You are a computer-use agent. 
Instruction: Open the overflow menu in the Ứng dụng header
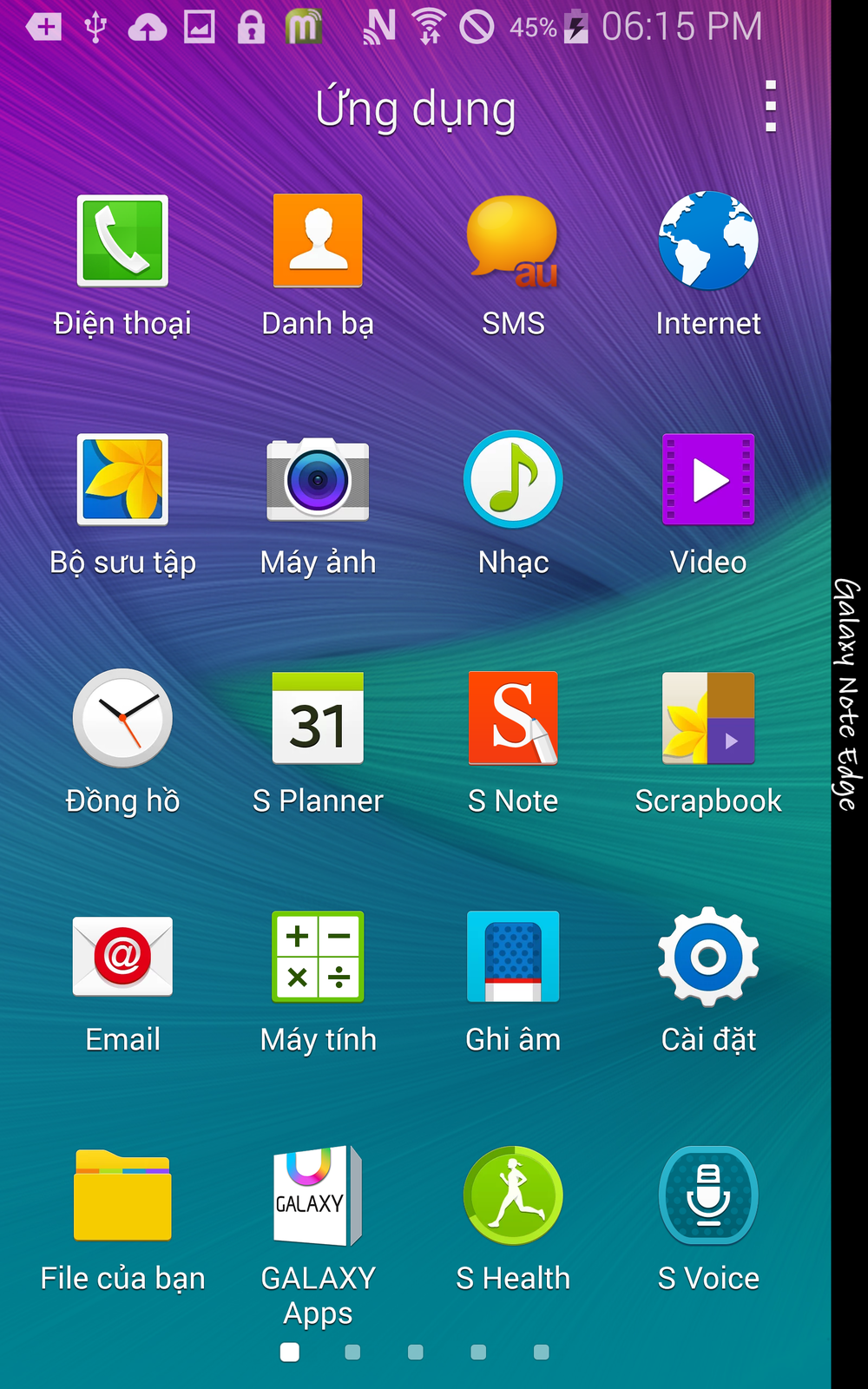pos(770,107)
